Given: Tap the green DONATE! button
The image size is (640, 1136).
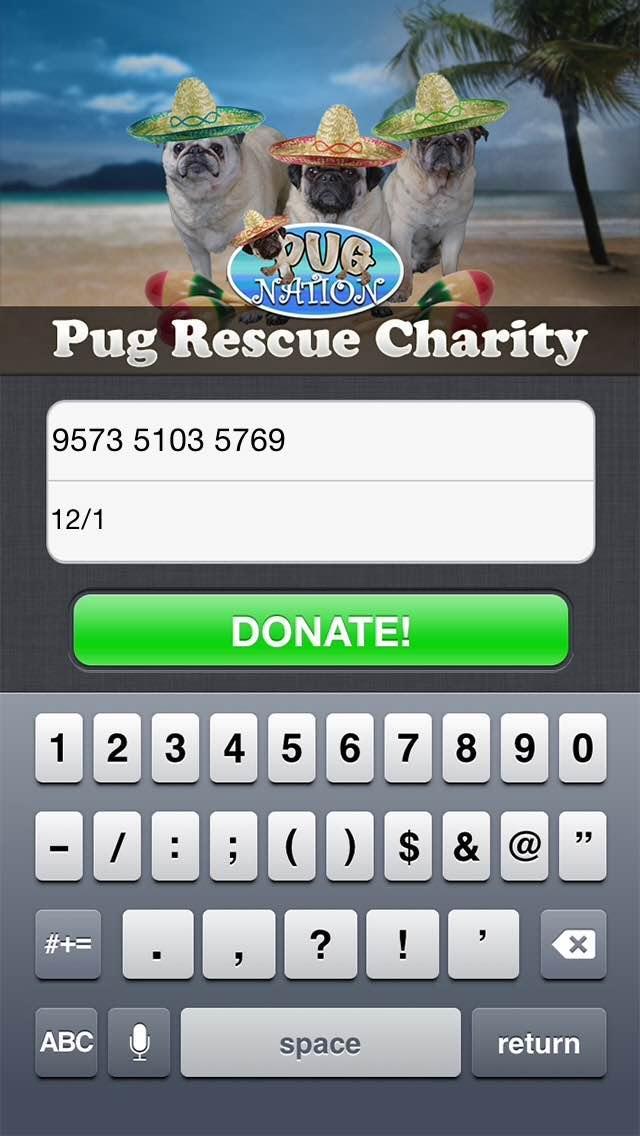Looking at the screenshot, I should [x=320, y=631].
